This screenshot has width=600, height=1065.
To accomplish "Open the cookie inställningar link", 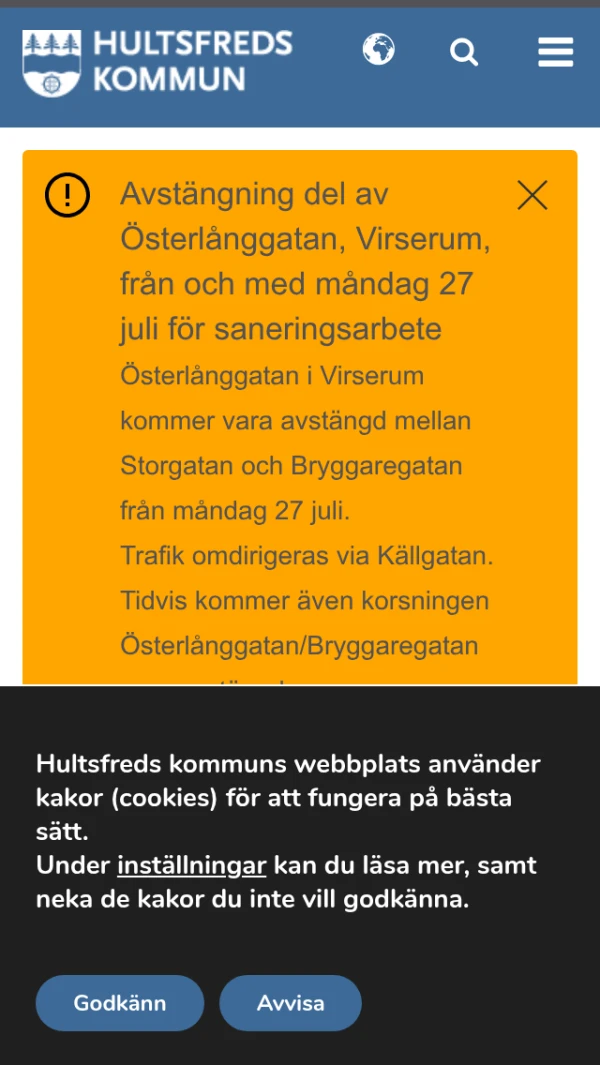I will click(192, 866).
